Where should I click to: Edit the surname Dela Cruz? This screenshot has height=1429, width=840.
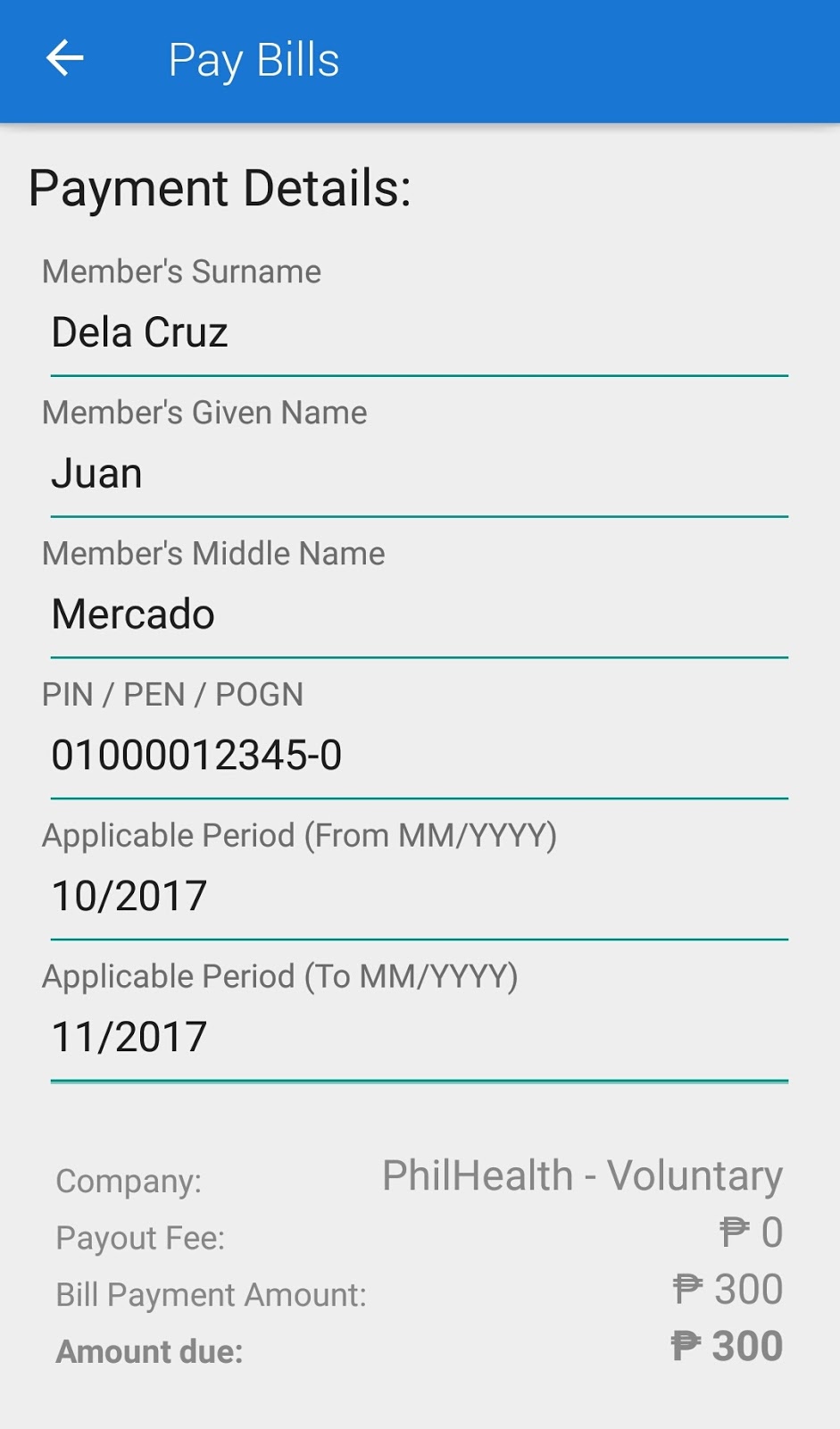tap(139, 331)
